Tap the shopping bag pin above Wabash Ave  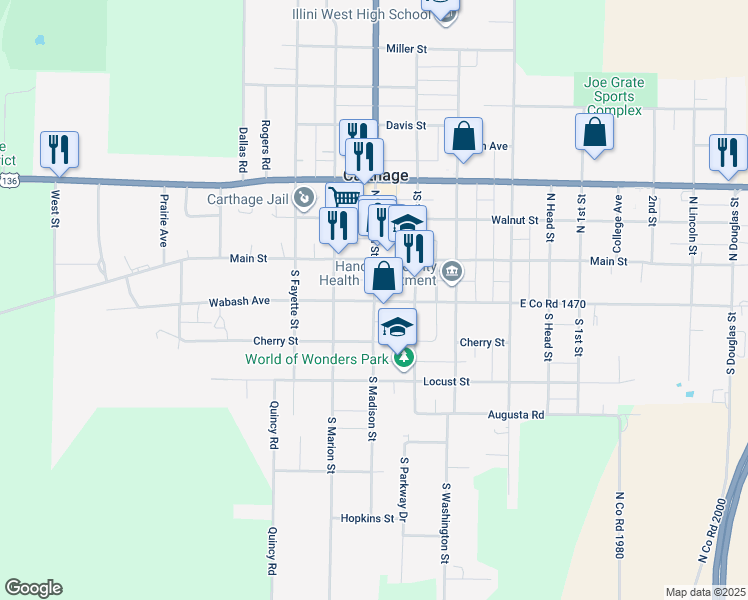[384, 276]
